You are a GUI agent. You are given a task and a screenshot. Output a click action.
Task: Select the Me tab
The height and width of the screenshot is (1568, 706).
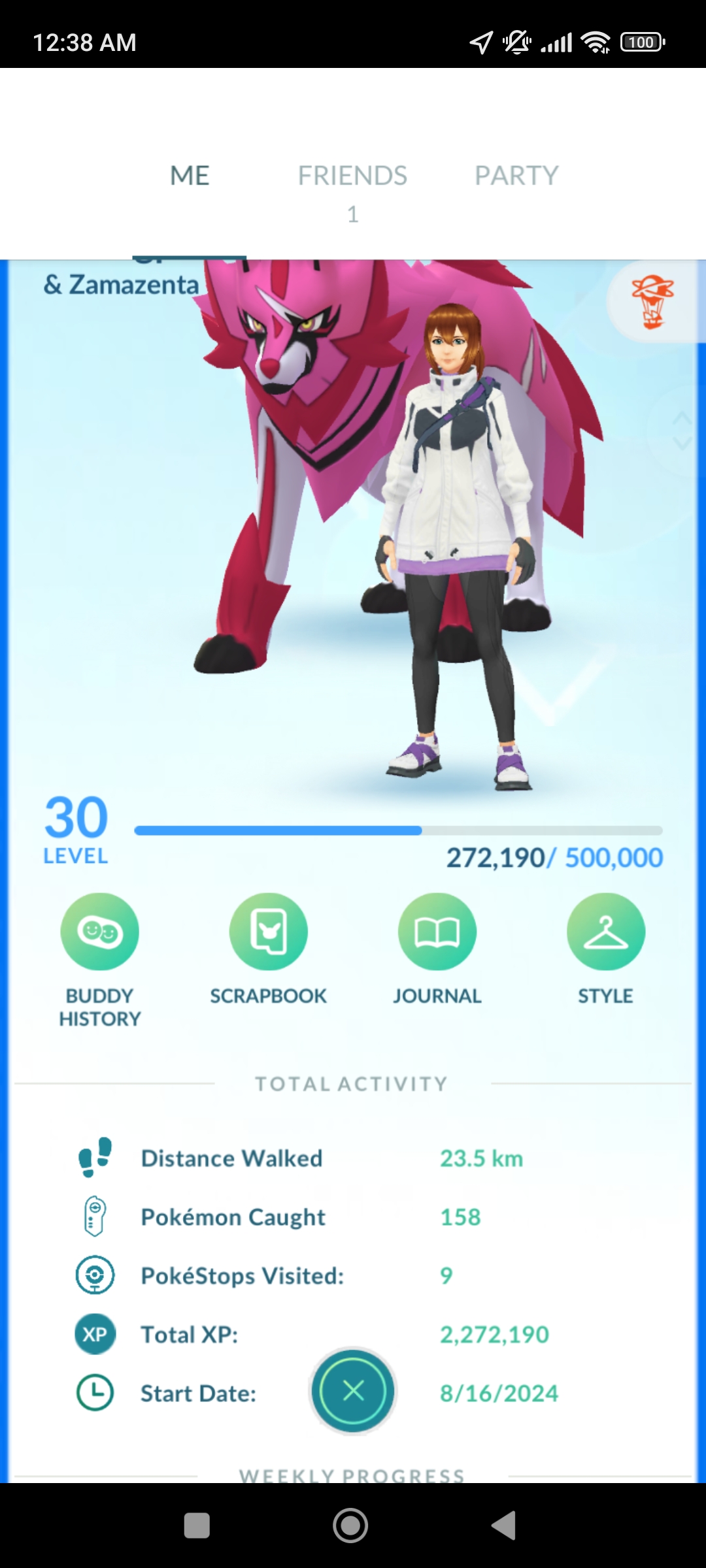click(190, 176)
